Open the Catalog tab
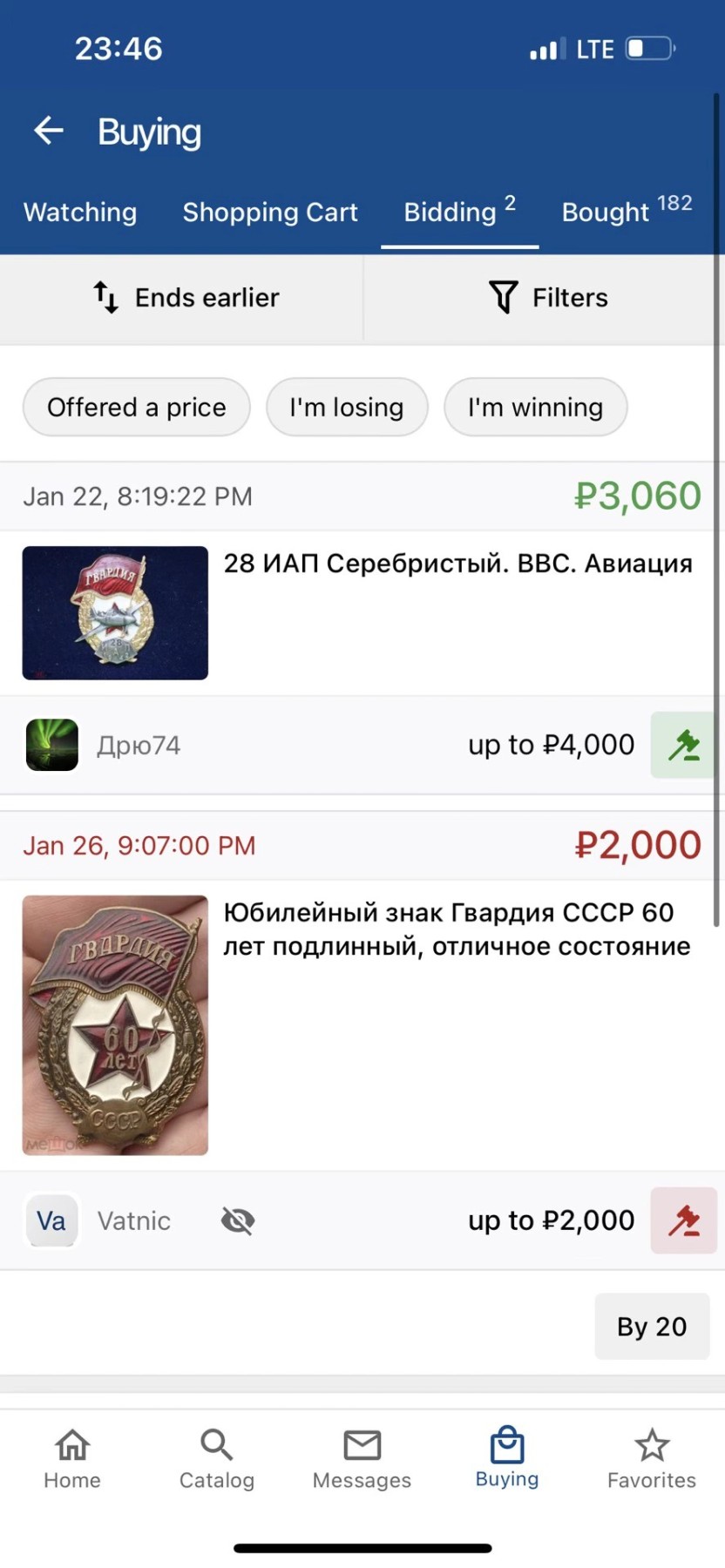 tap(217, 1459)
